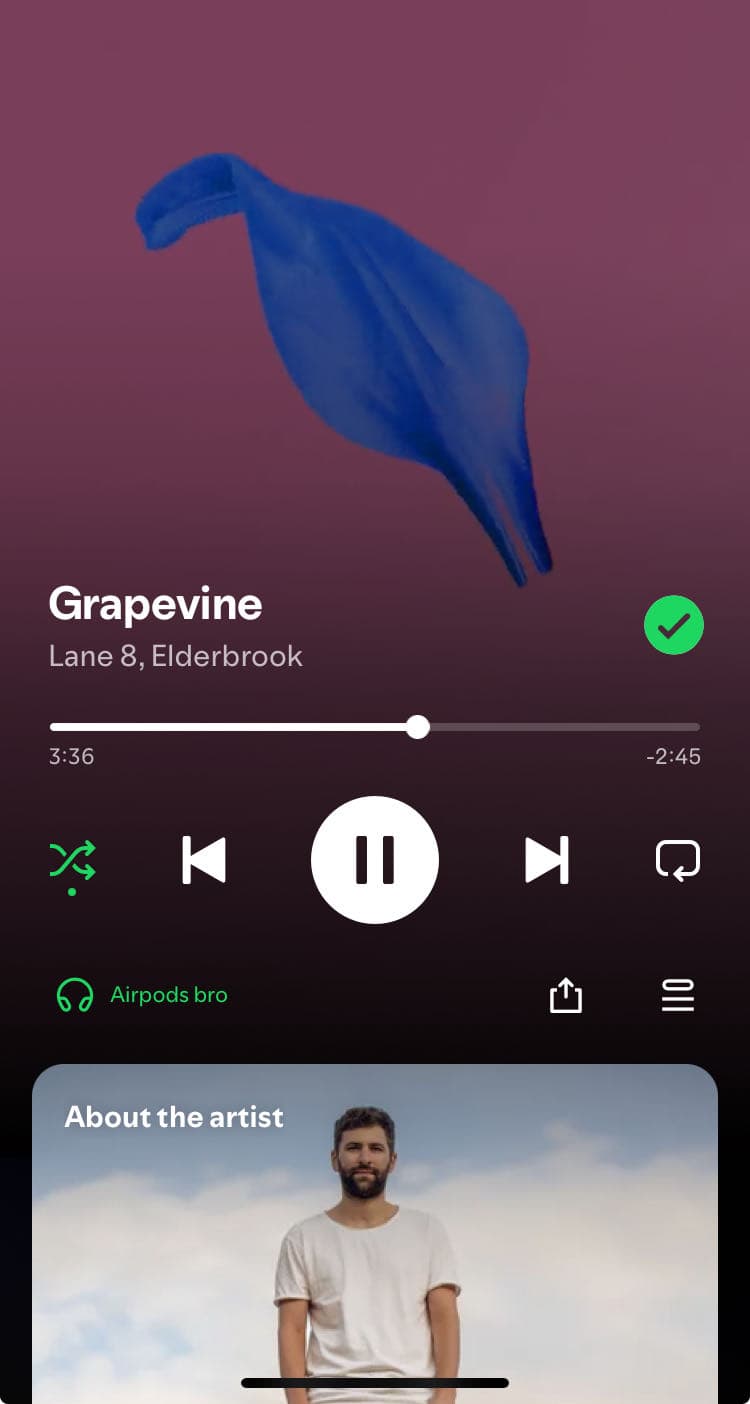Open the About the artist card
The width and height of the screenshot is (750, 1404).
375,1230
